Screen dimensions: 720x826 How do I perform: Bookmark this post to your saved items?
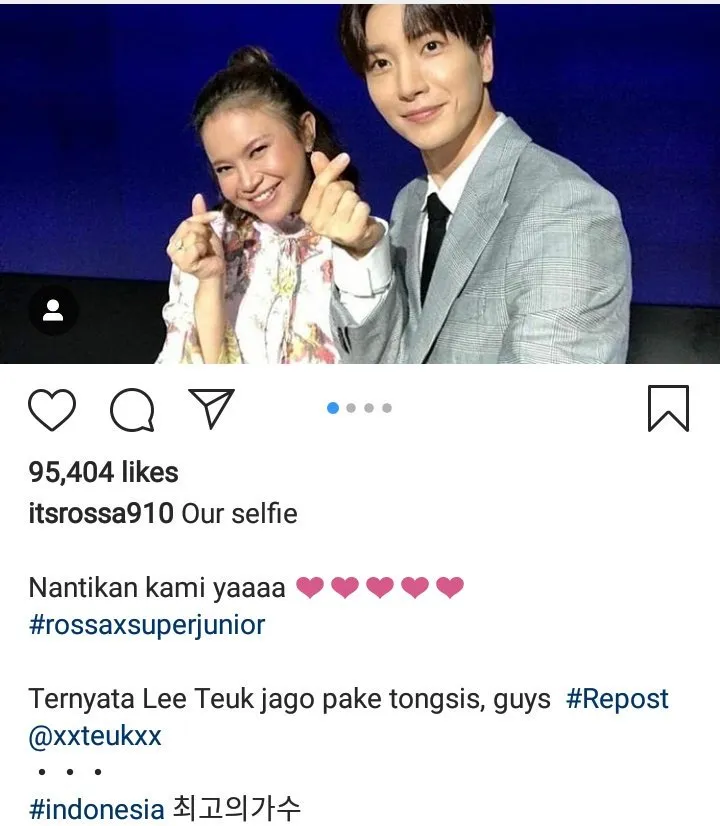668,408
